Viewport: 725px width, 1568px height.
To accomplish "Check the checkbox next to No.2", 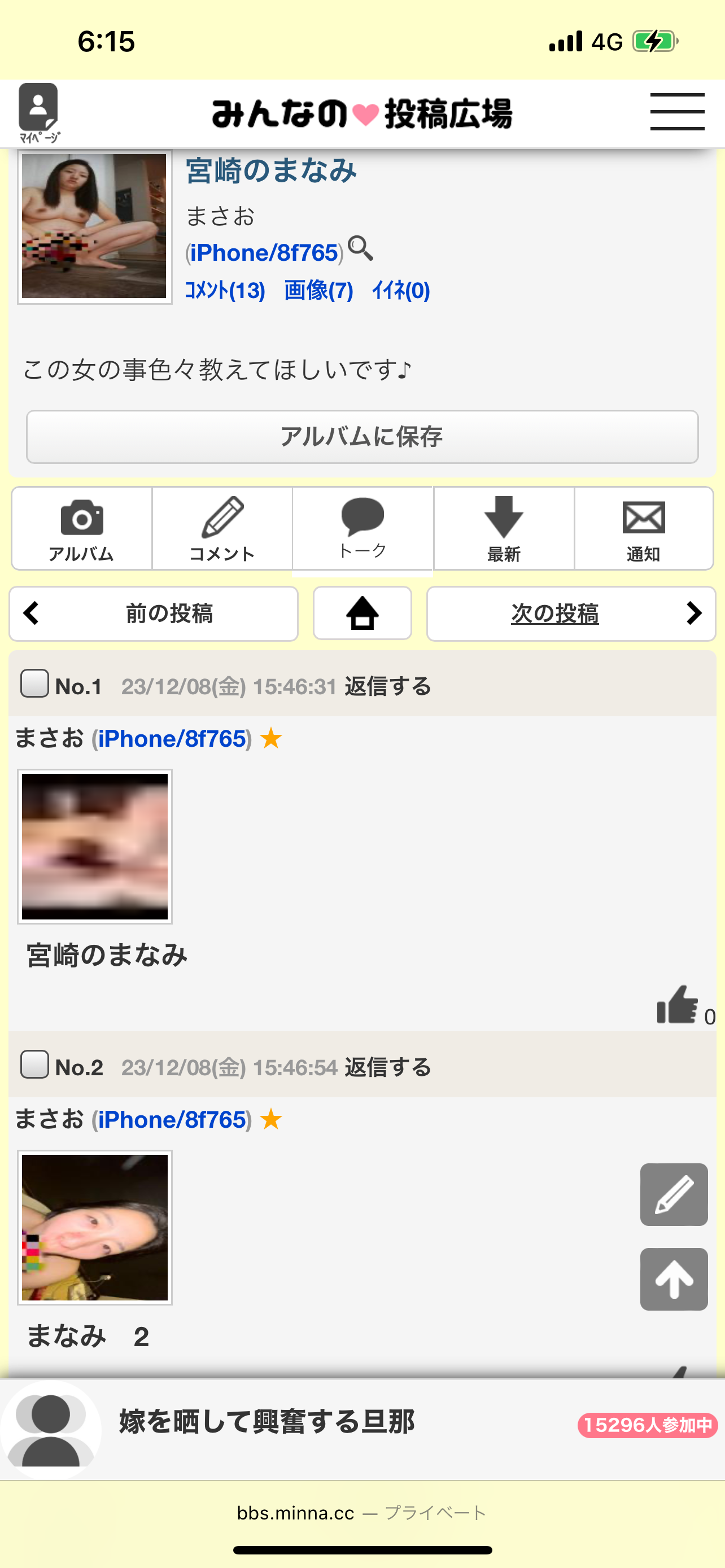I will [x=34, y=1065].
